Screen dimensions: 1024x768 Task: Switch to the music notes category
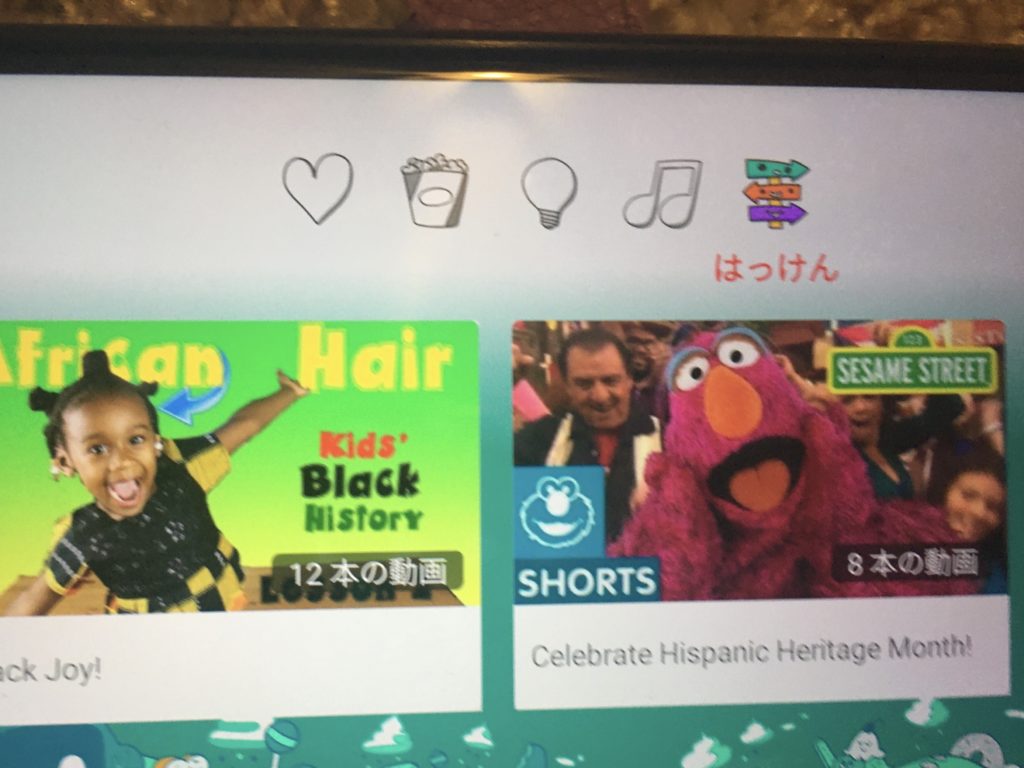tap(662, 193)
